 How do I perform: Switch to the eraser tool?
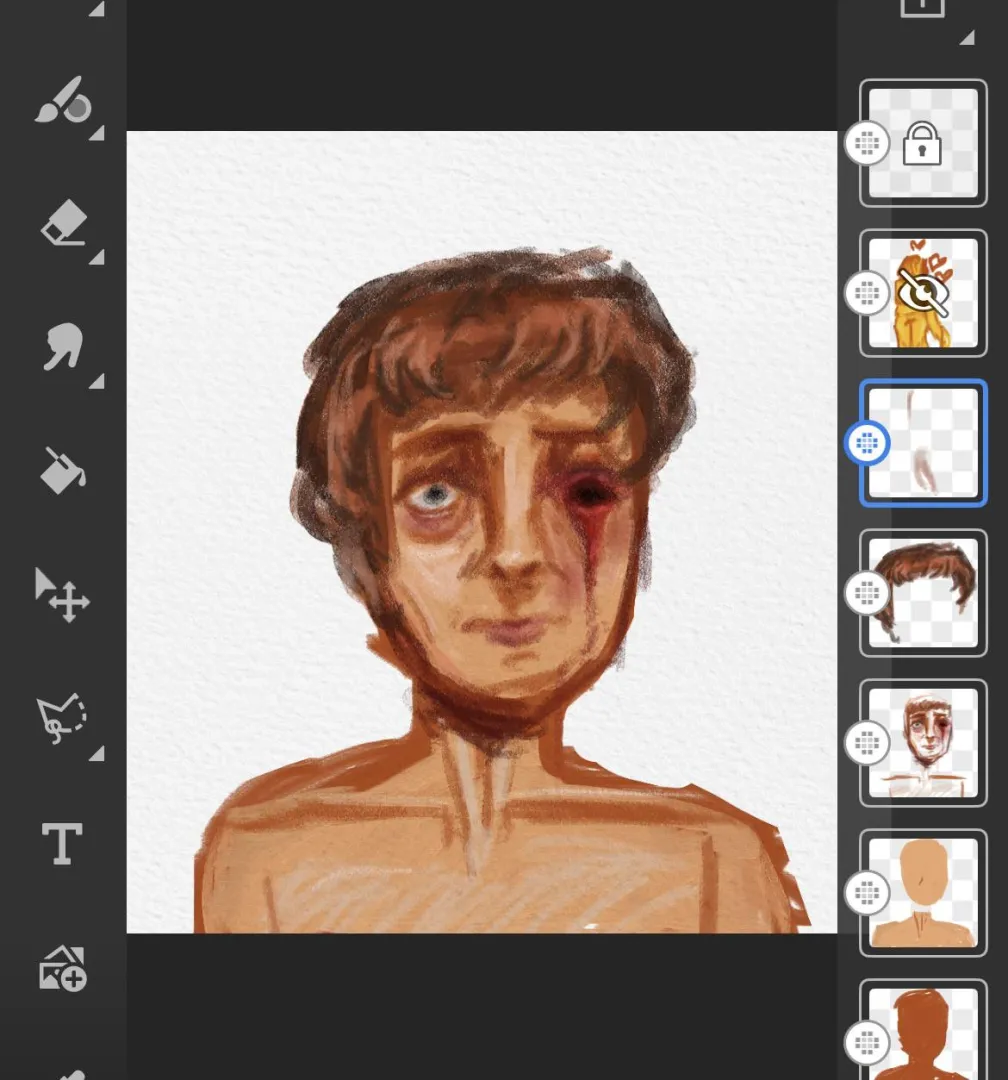[64, 223]
